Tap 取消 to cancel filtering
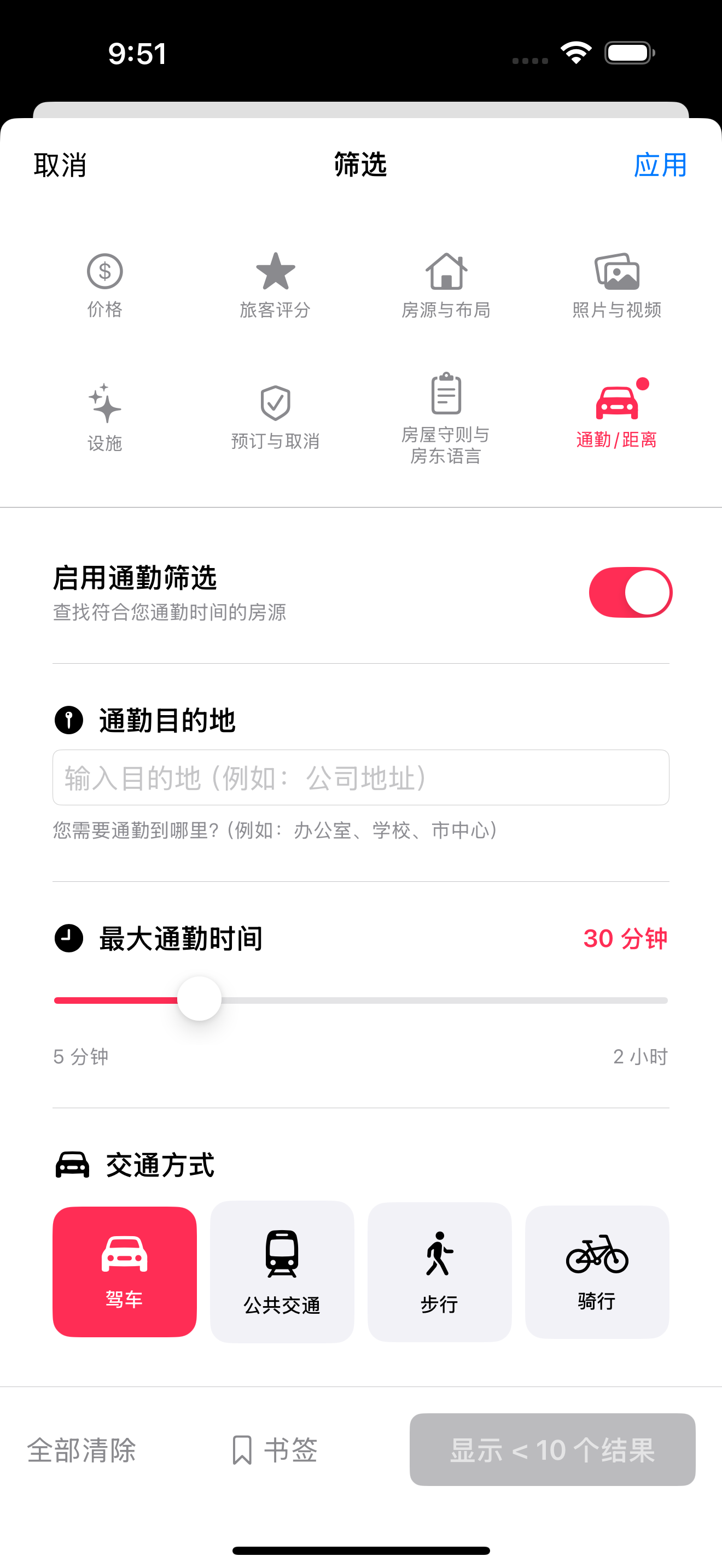The height and width of the screenshot is (1568, 722). pos(60,165)
